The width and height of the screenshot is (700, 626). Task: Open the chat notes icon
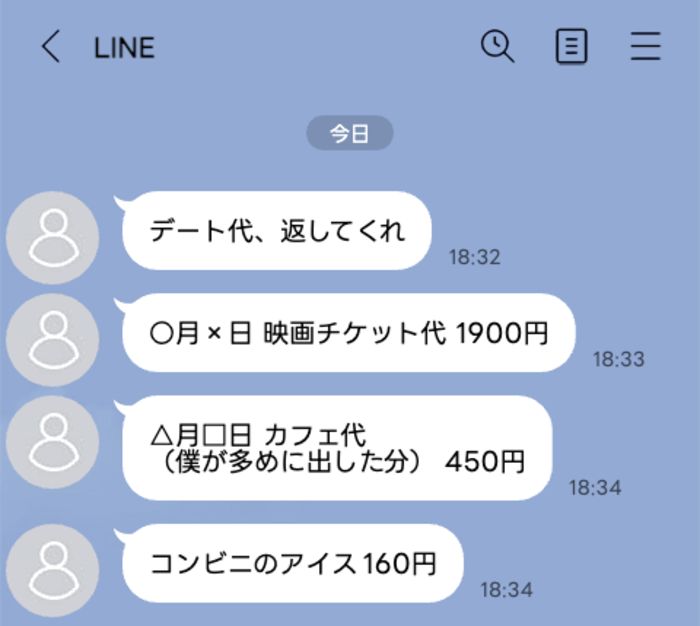(x=571, y=46)
